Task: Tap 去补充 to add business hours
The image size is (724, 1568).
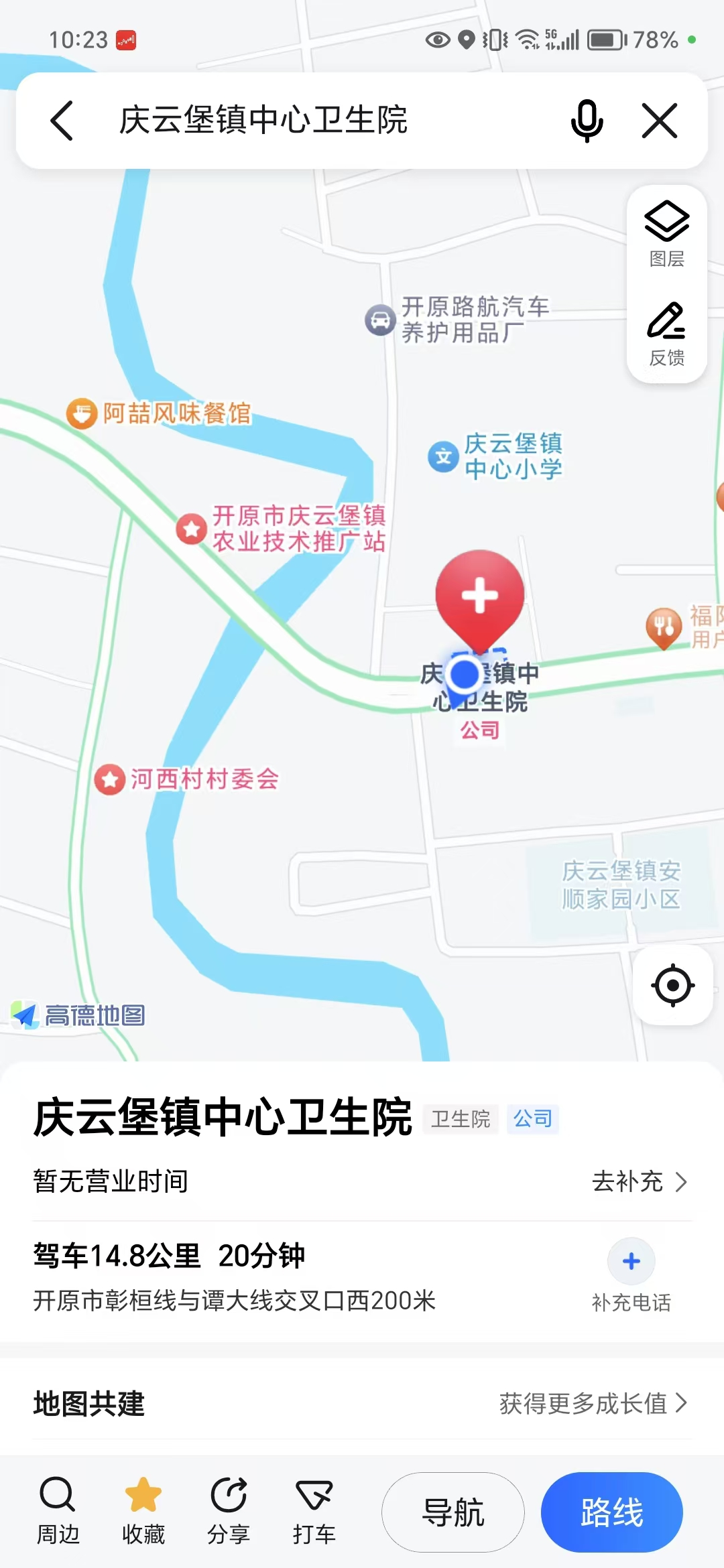Action: pyautogui.click(x=639, y=1181)
